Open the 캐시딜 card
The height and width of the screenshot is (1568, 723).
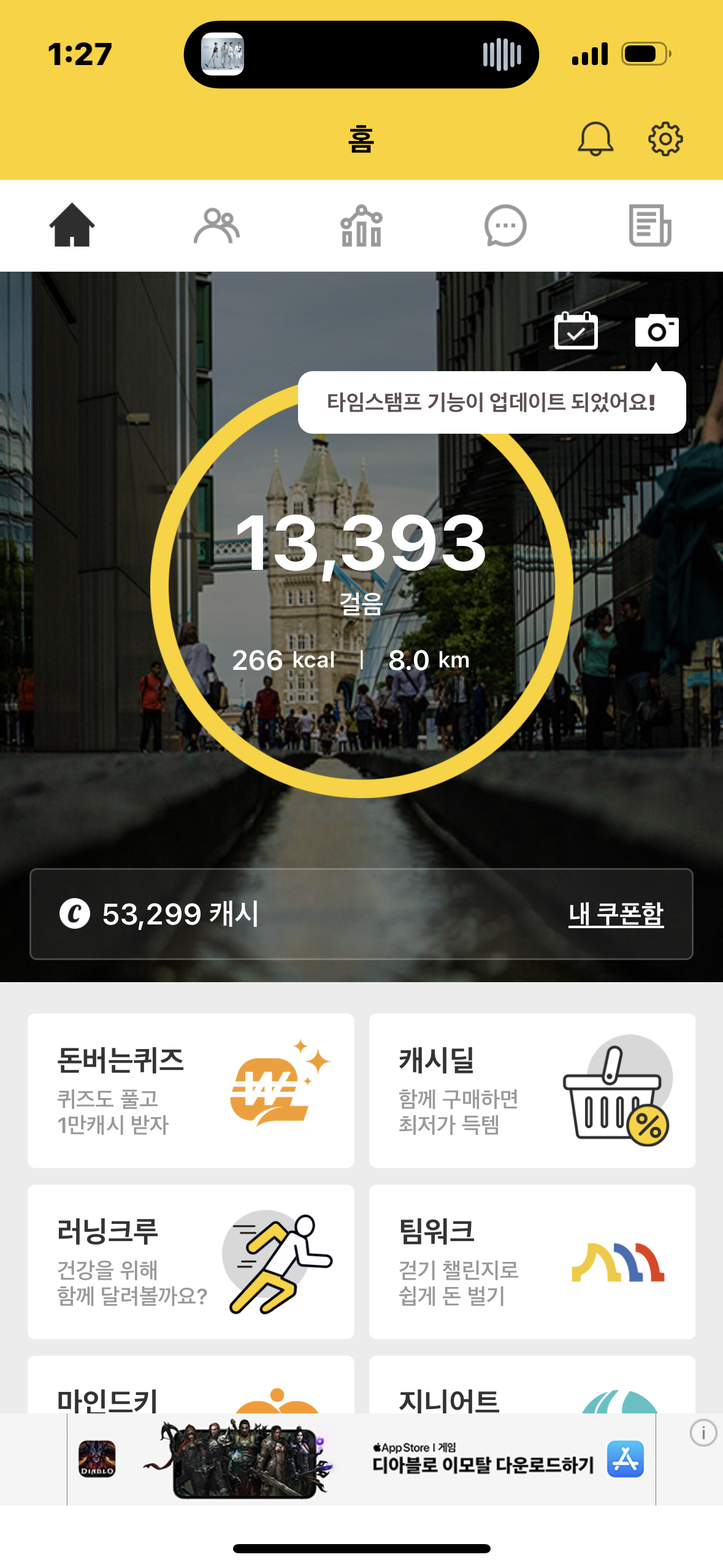pyautogui.click(x=532, y=1090)
